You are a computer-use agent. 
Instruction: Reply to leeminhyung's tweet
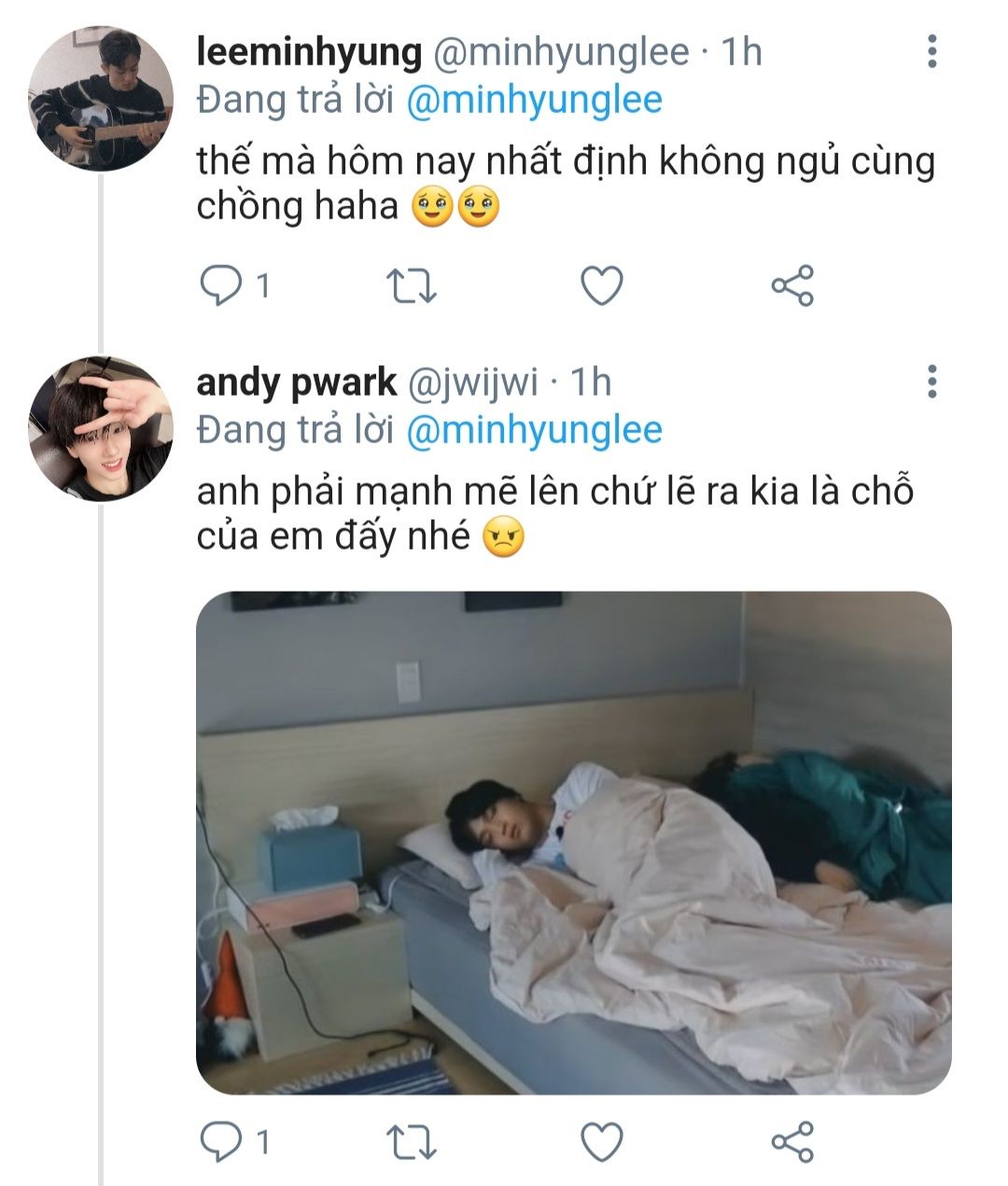[x=221, y=286]
